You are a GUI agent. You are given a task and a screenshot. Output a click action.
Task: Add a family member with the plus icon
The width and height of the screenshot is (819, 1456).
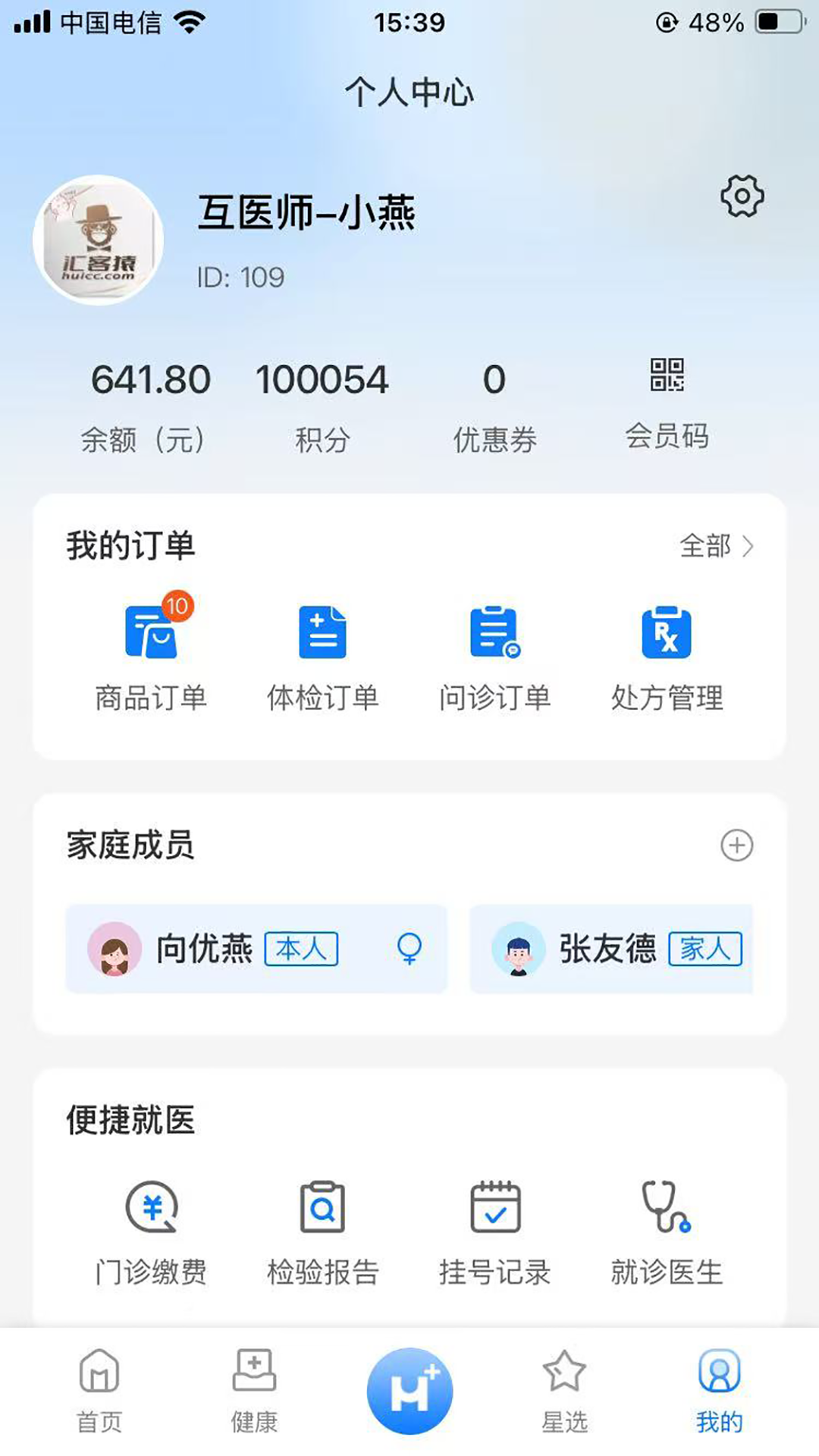tap(739, 846)
